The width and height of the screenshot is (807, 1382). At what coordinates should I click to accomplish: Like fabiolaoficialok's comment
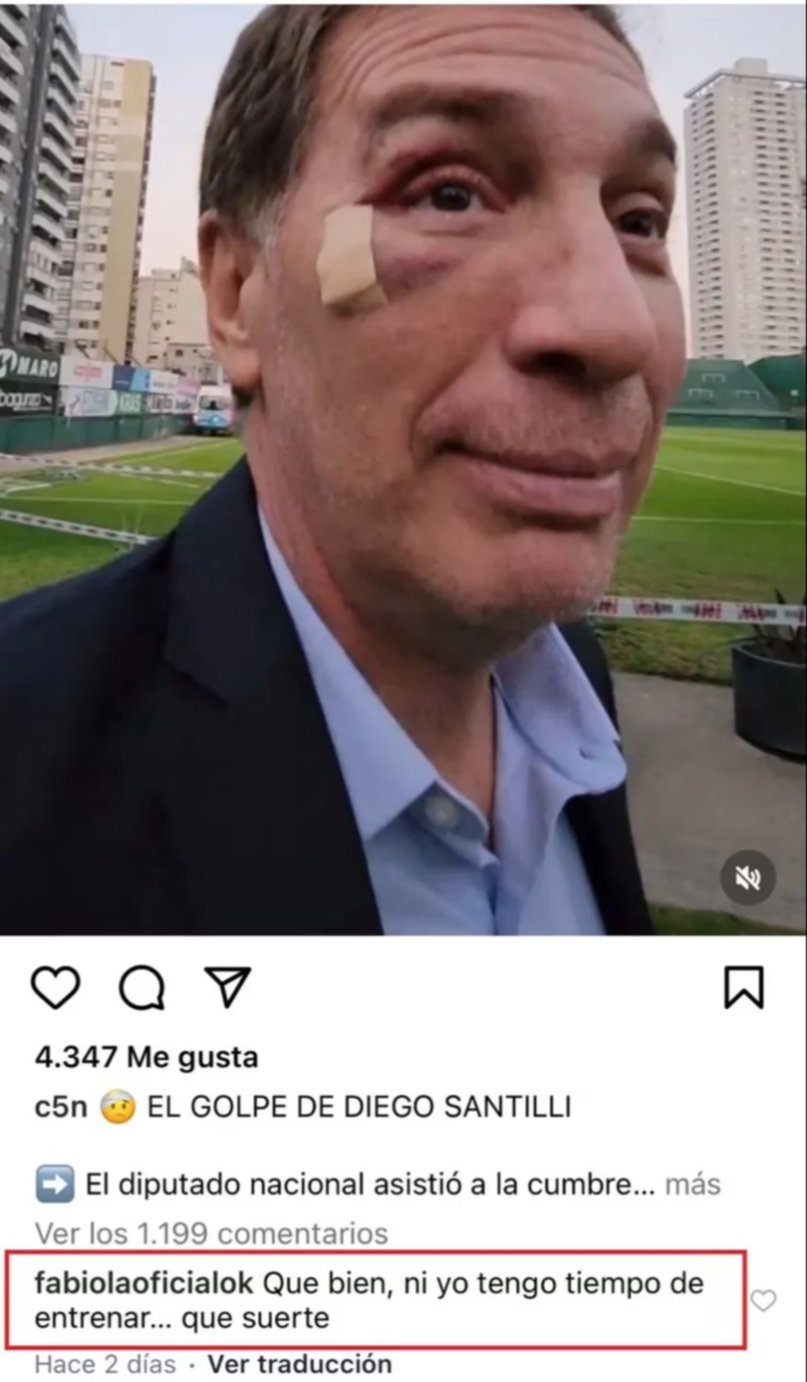(x=763, y=1300)
